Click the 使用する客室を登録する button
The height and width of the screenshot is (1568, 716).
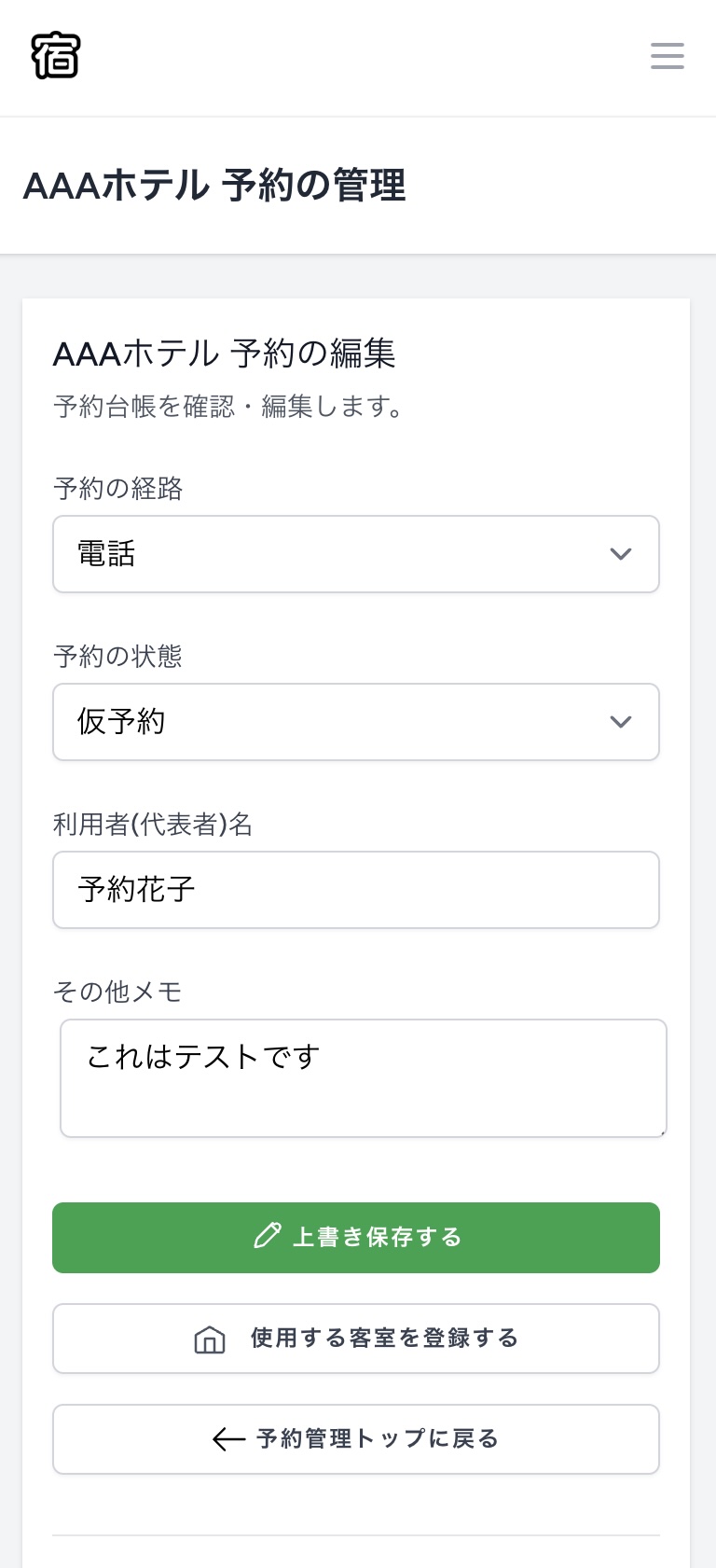(x=355, y=1339)
